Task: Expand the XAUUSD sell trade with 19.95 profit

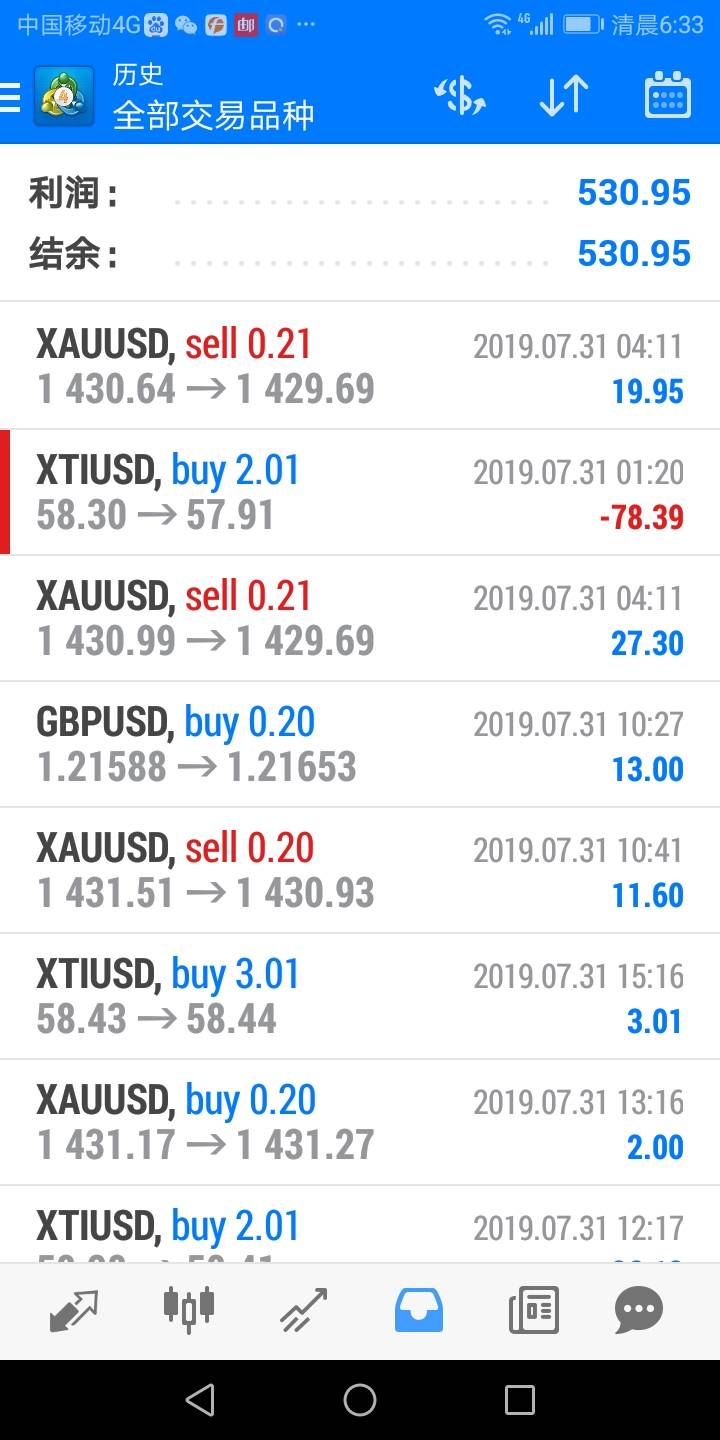Action: 360,366
